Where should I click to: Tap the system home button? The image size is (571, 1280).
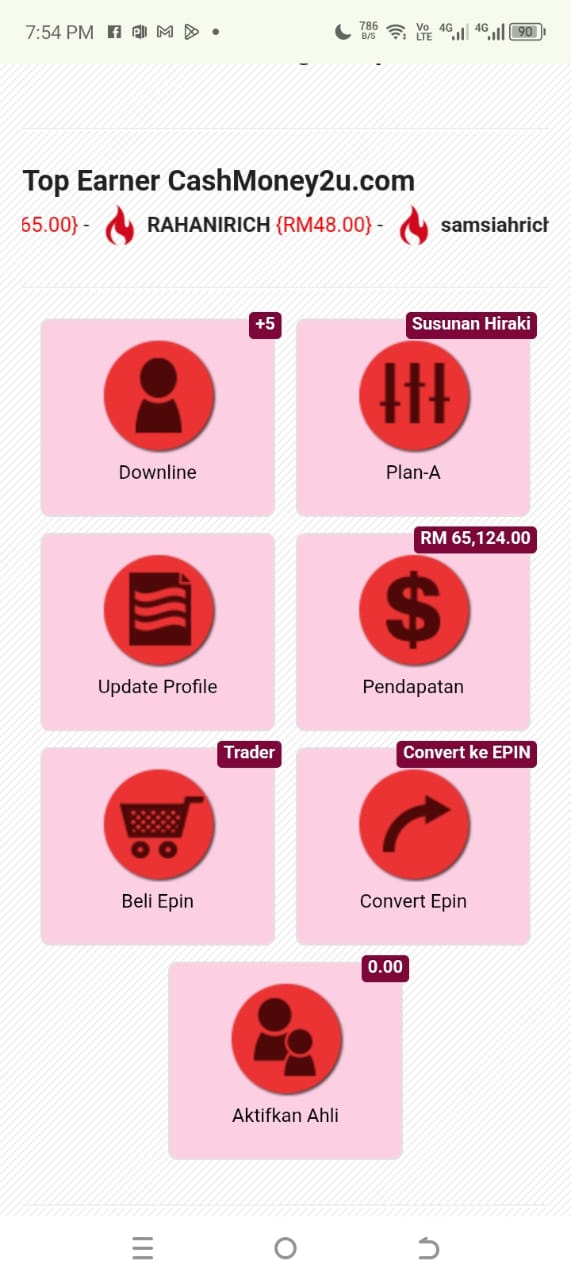coord(285,1247)
